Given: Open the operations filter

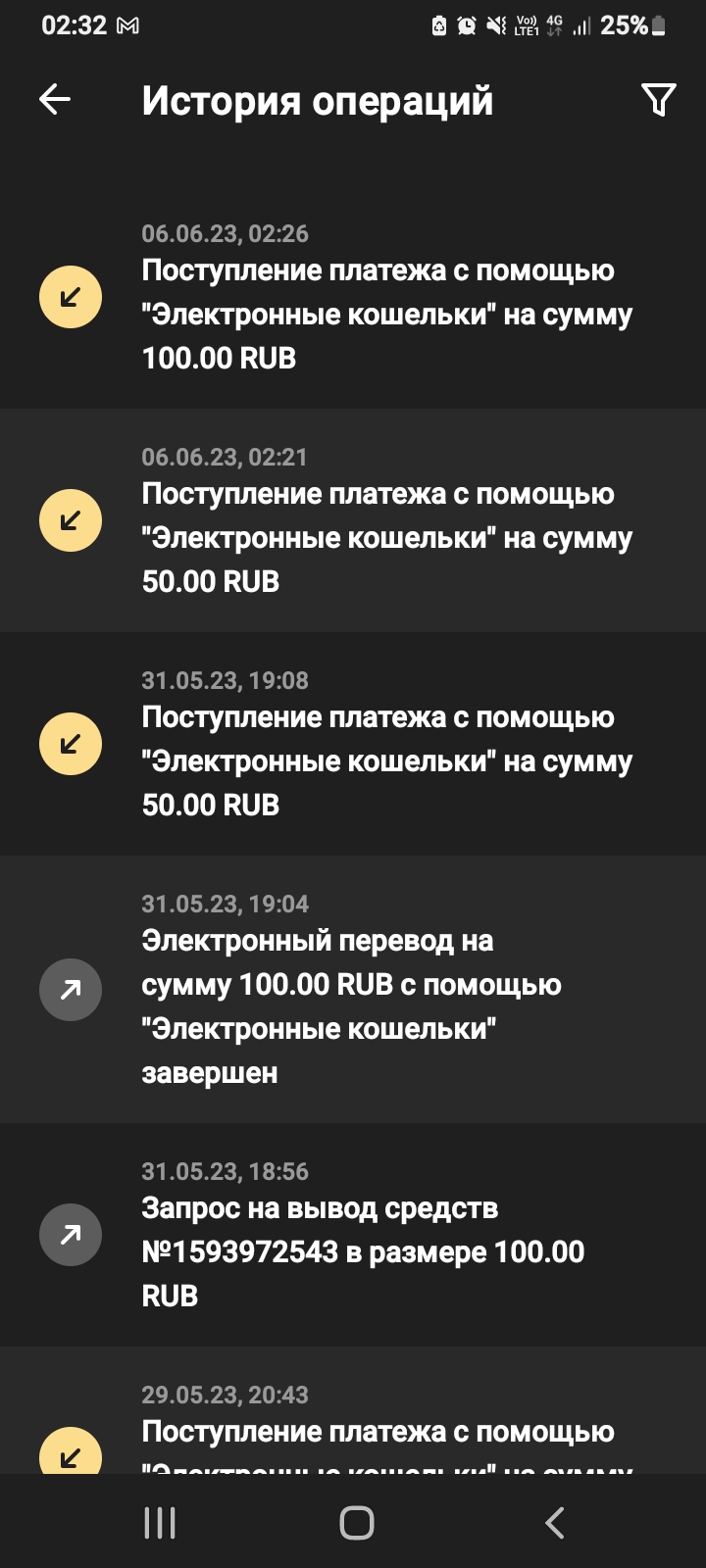Looking at the screenshot, I should (x=658, y=99).
